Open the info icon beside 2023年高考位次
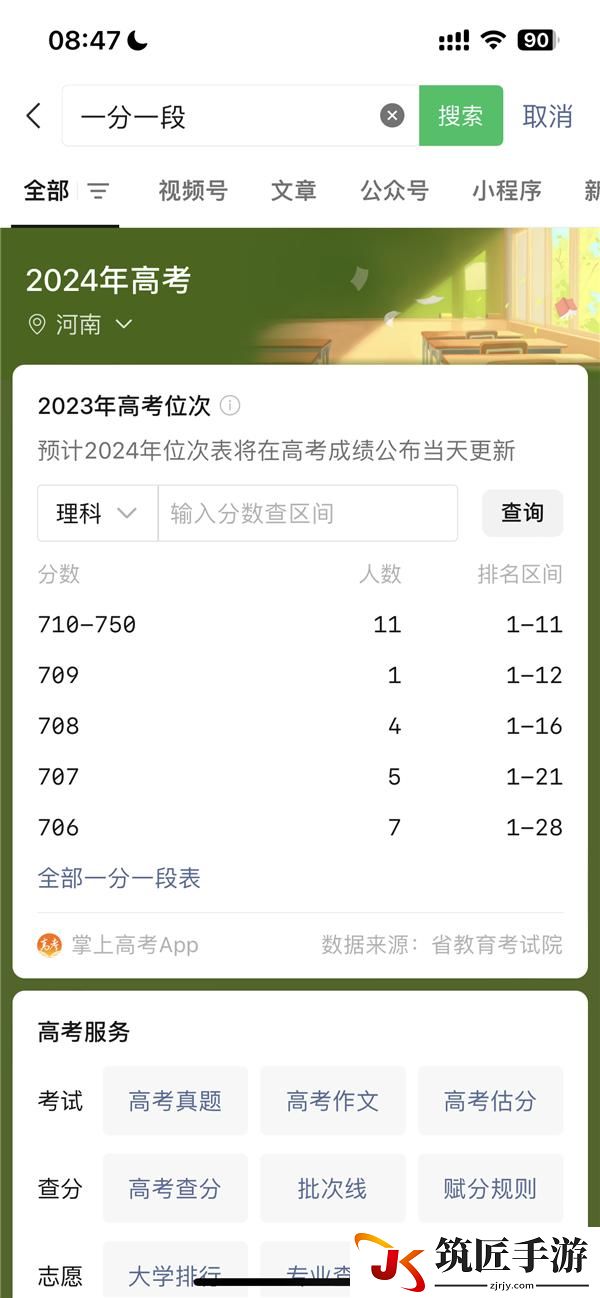This screenshot has height=1298, width=600. coord(230,405)
